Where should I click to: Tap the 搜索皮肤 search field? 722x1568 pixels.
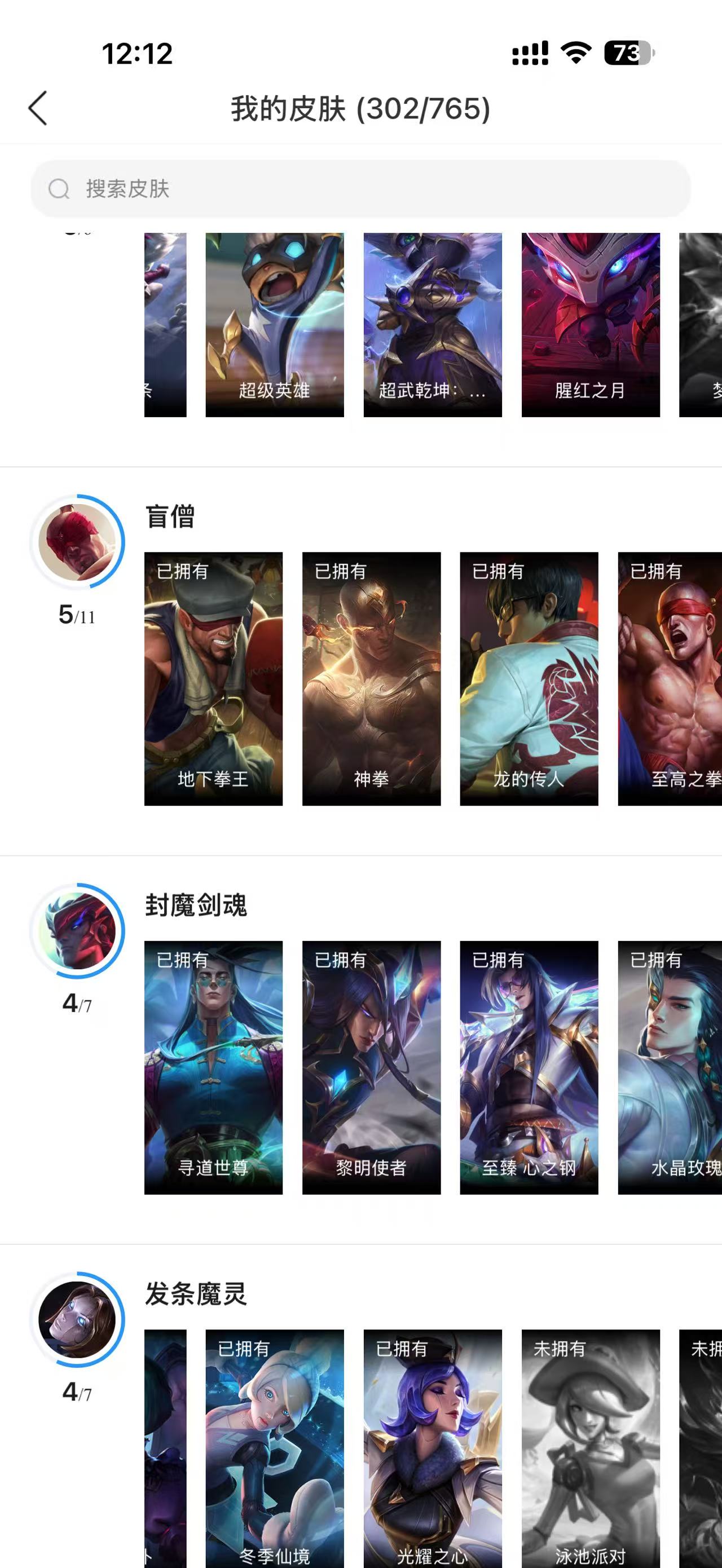tap(360, 189)
